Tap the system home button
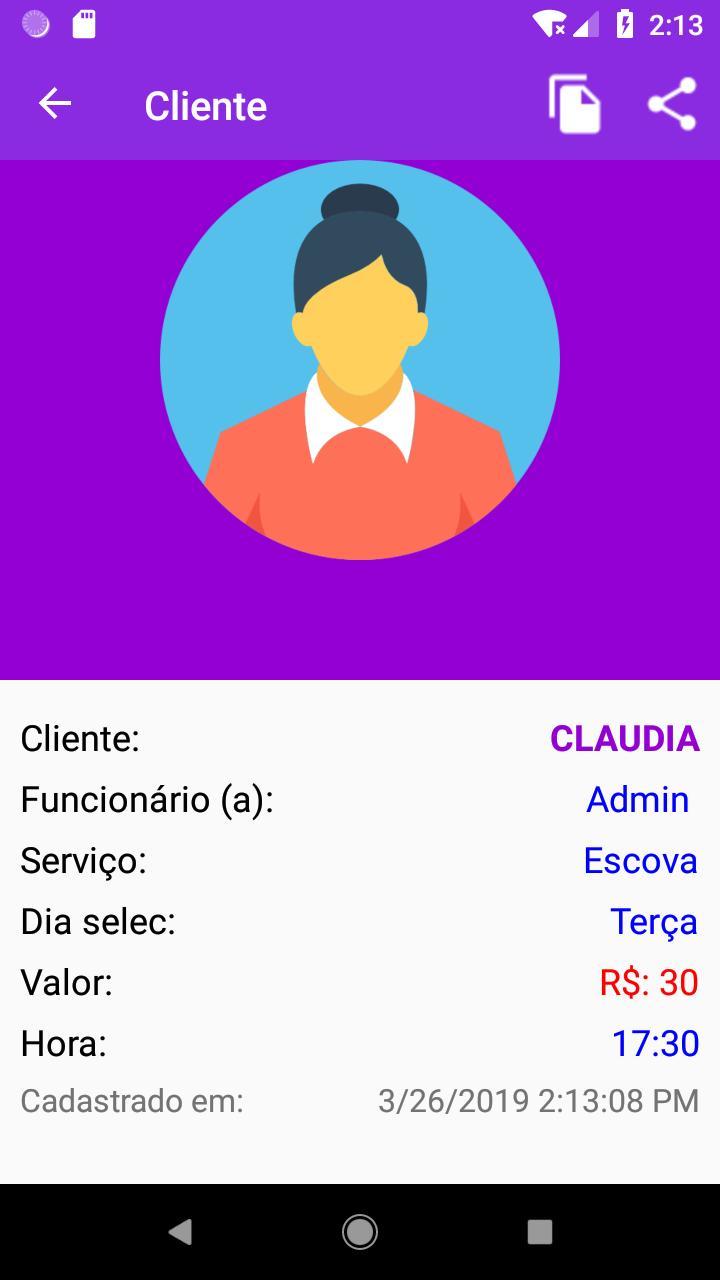 [360, 1232]
